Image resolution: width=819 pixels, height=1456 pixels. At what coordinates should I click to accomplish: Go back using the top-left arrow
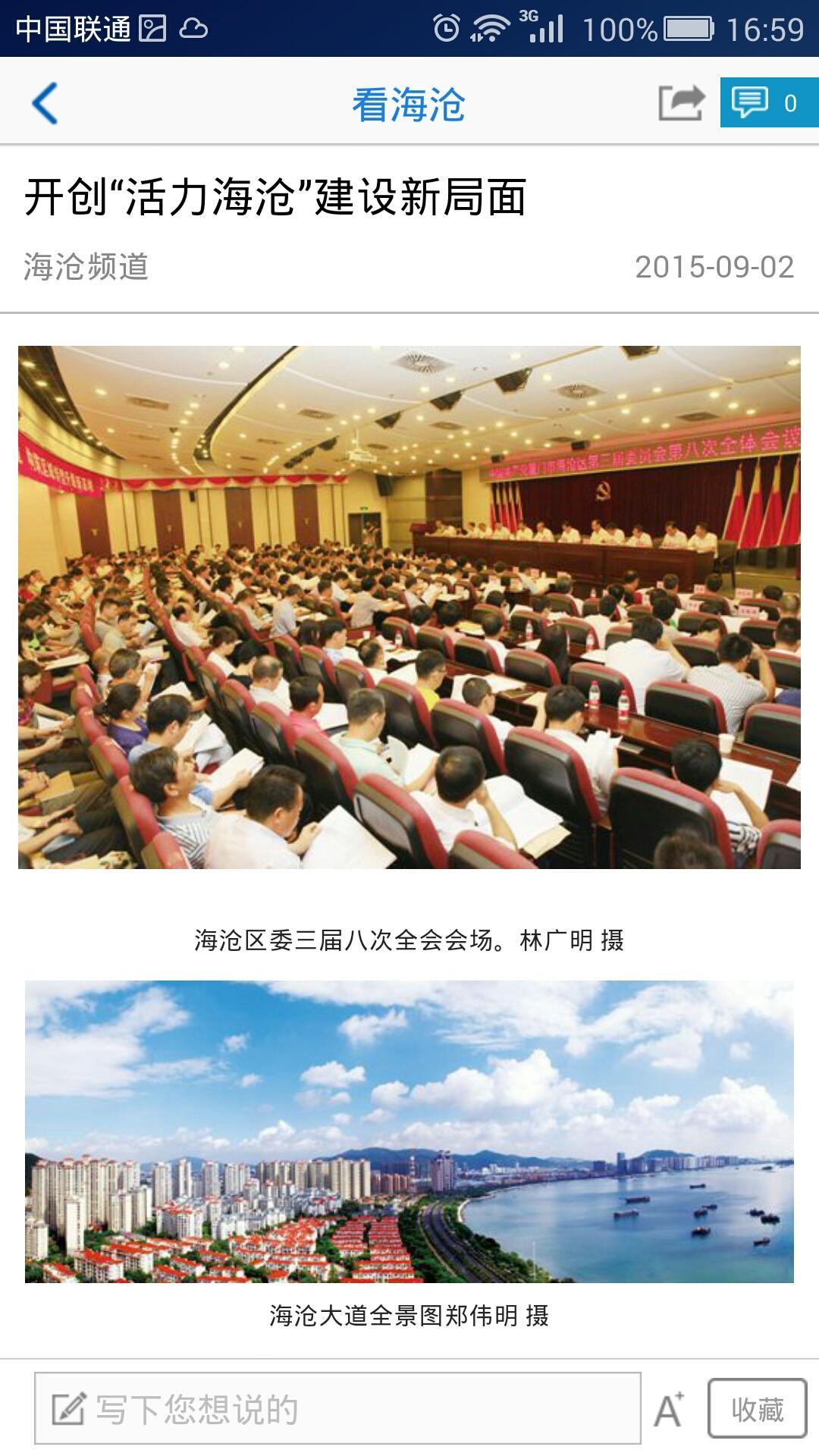[x=45, y=103]
